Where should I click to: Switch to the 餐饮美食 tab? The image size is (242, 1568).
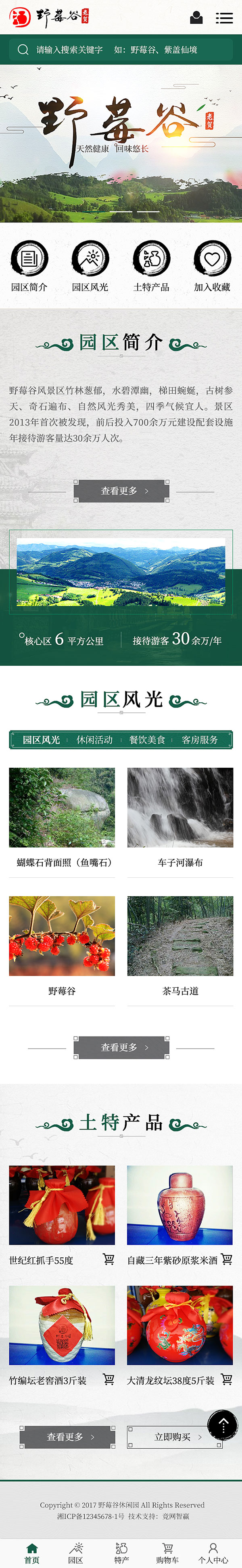pos(148,739)
